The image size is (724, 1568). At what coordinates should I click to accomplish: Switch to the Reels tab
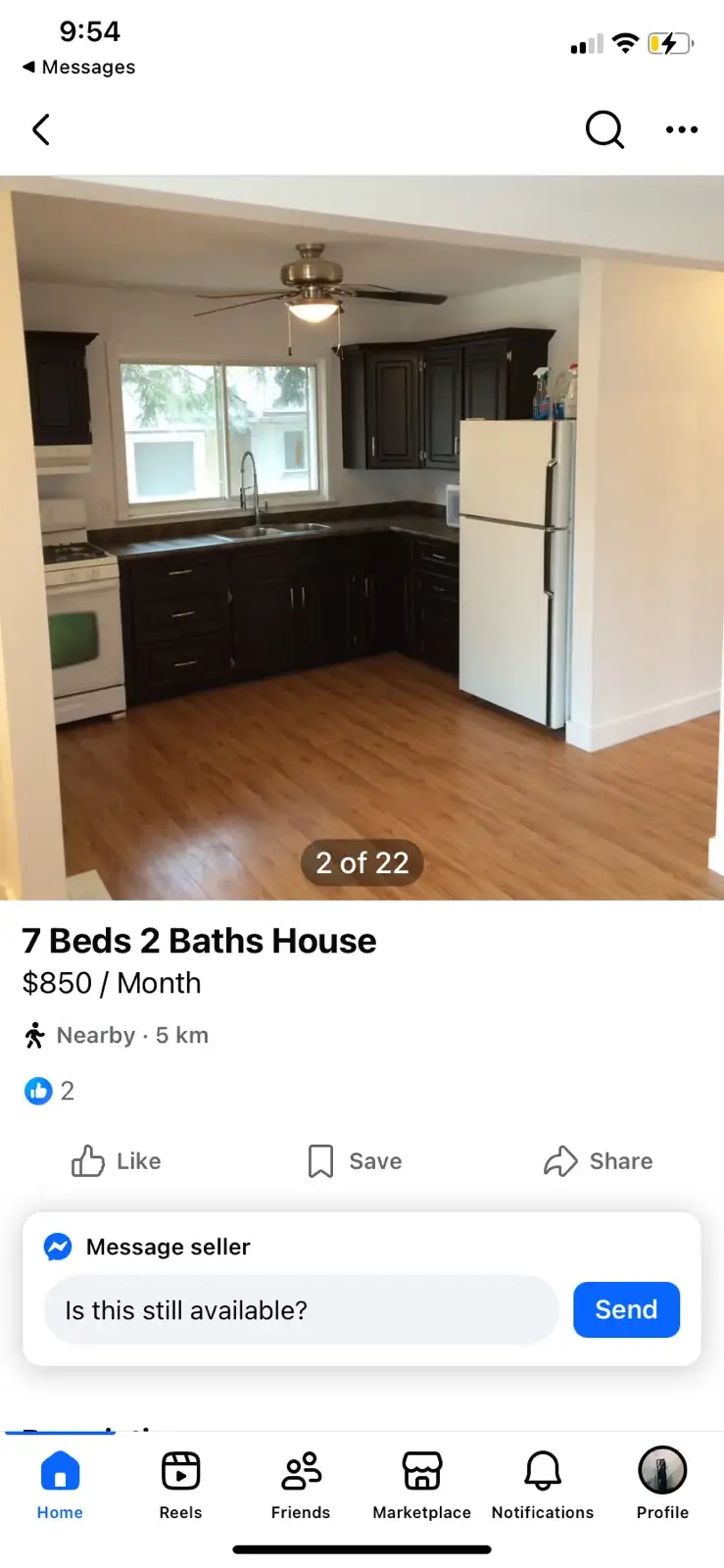pos(180,1485)
